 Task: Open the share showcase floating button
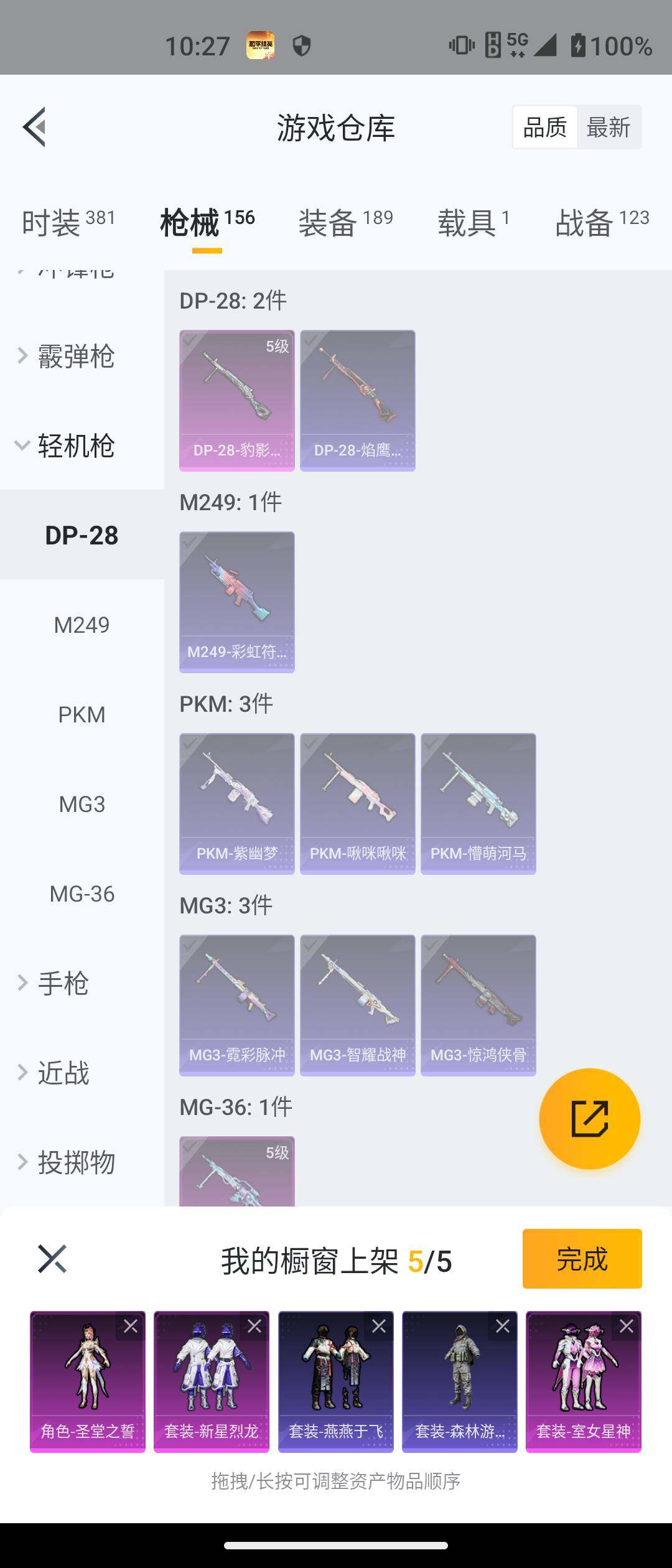(590, 1118)
